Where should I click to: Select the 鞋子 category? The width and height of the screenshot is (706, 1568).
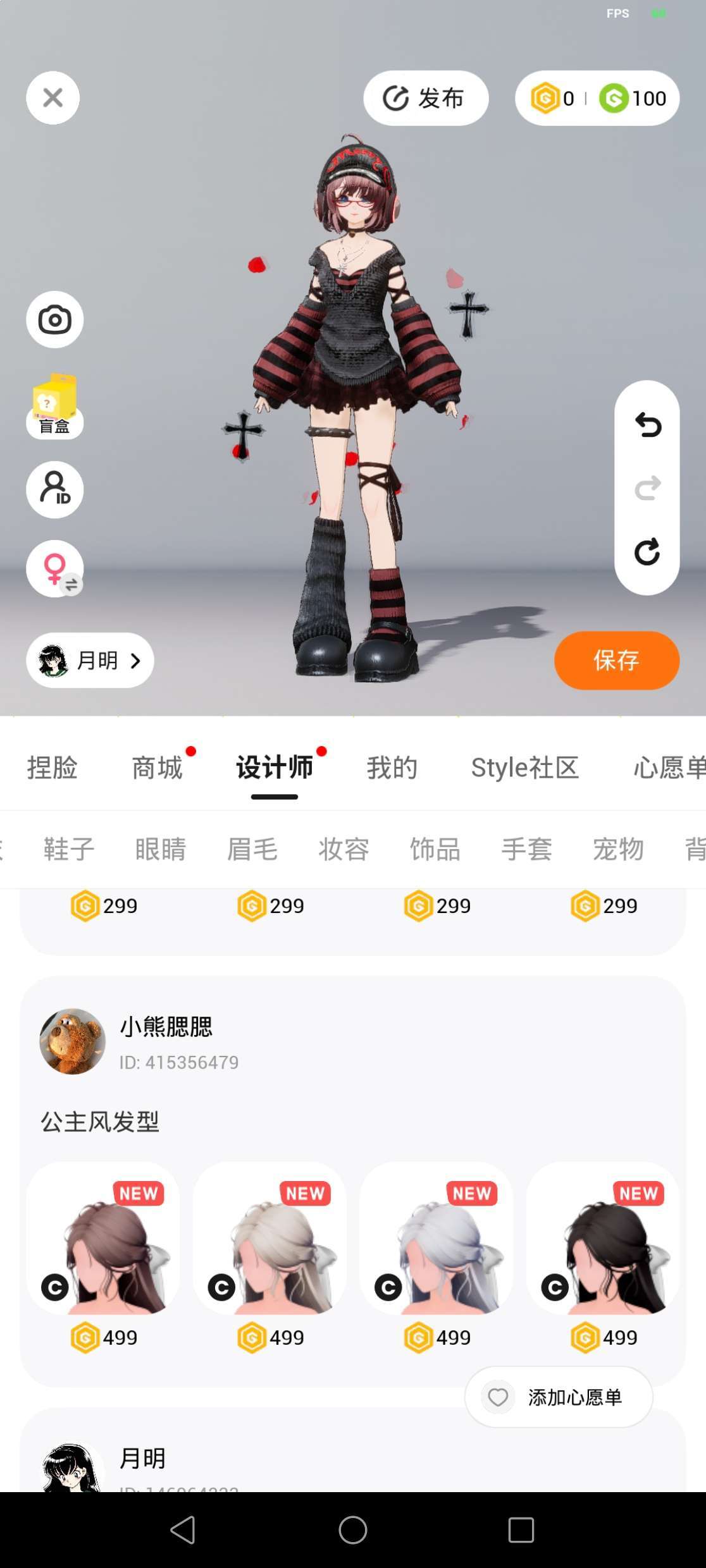[x=69, y=848]
